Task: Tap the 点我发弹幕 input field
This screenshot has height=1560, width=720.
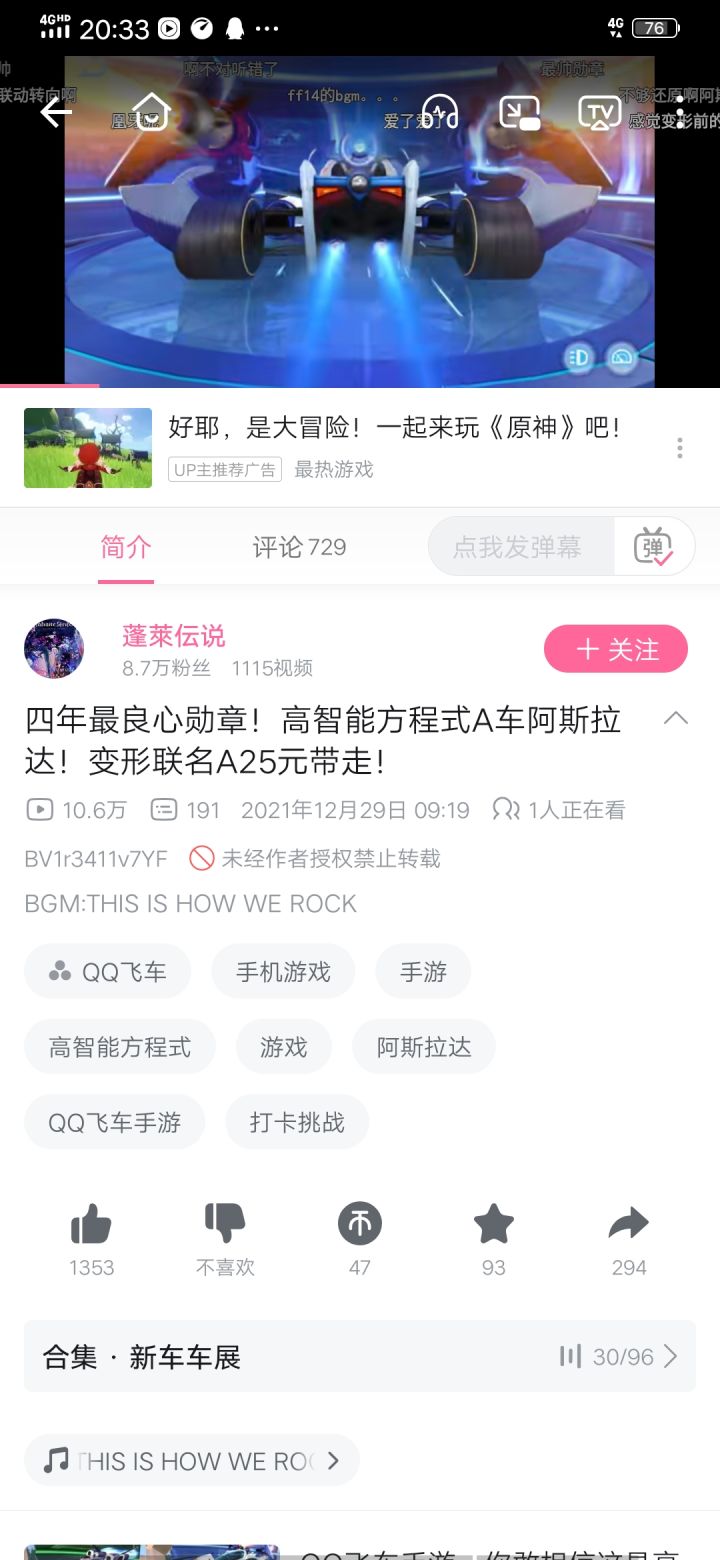Action: click(x=518, y=547)
